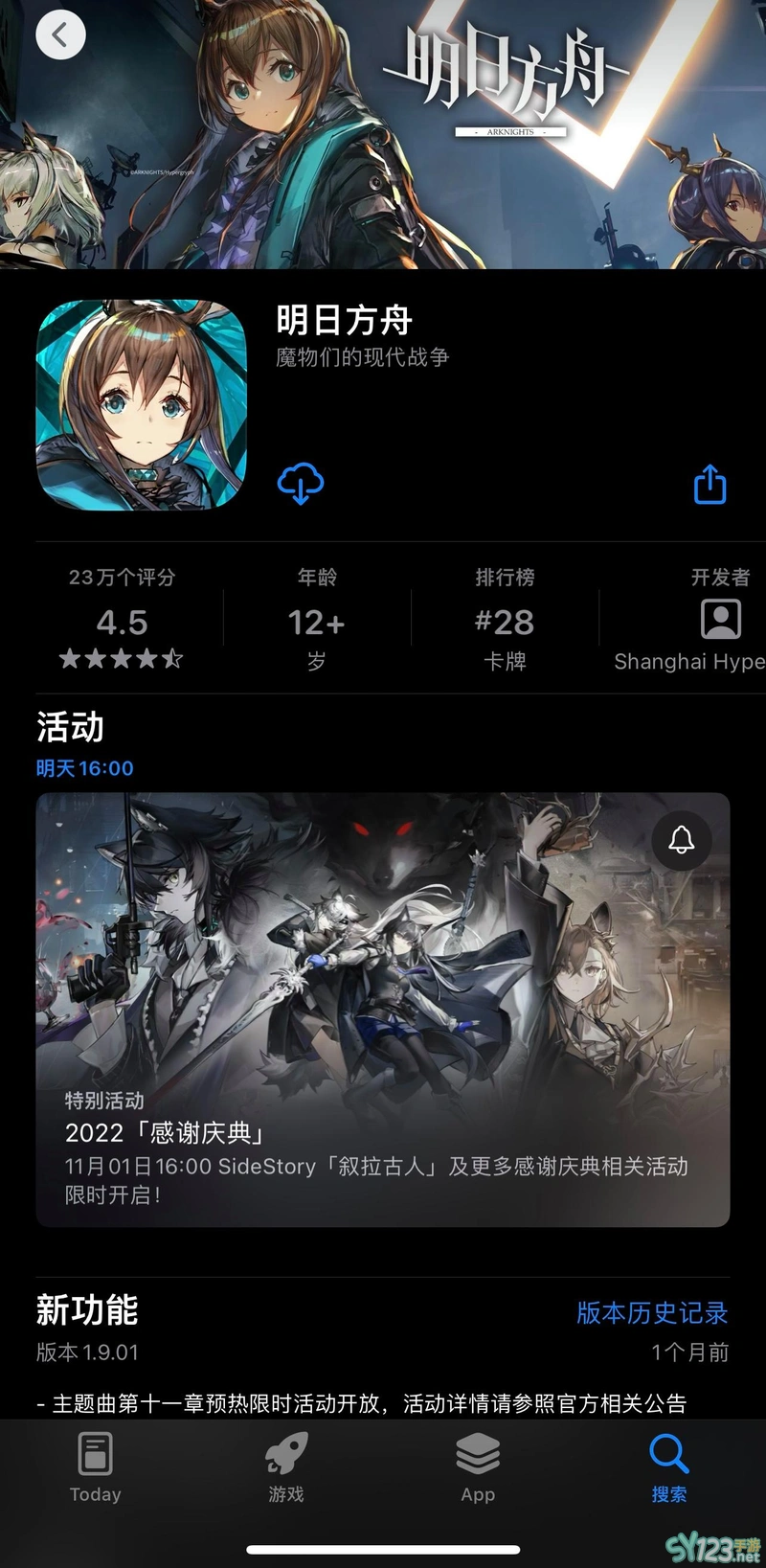
Task: Share the 明日方舟 app page
Action: coord(710,484)
